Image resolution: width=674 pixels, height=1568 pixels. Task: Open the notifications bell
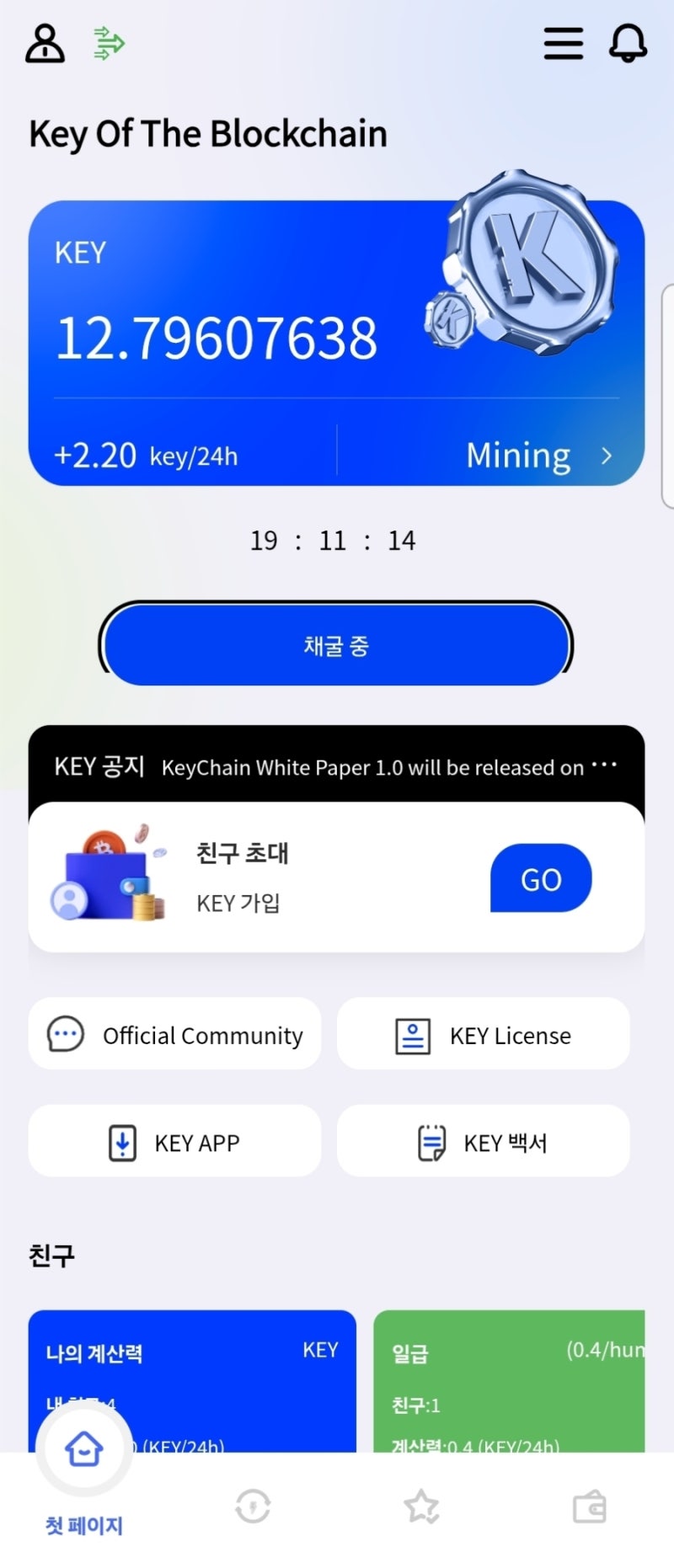pos(628,43)
